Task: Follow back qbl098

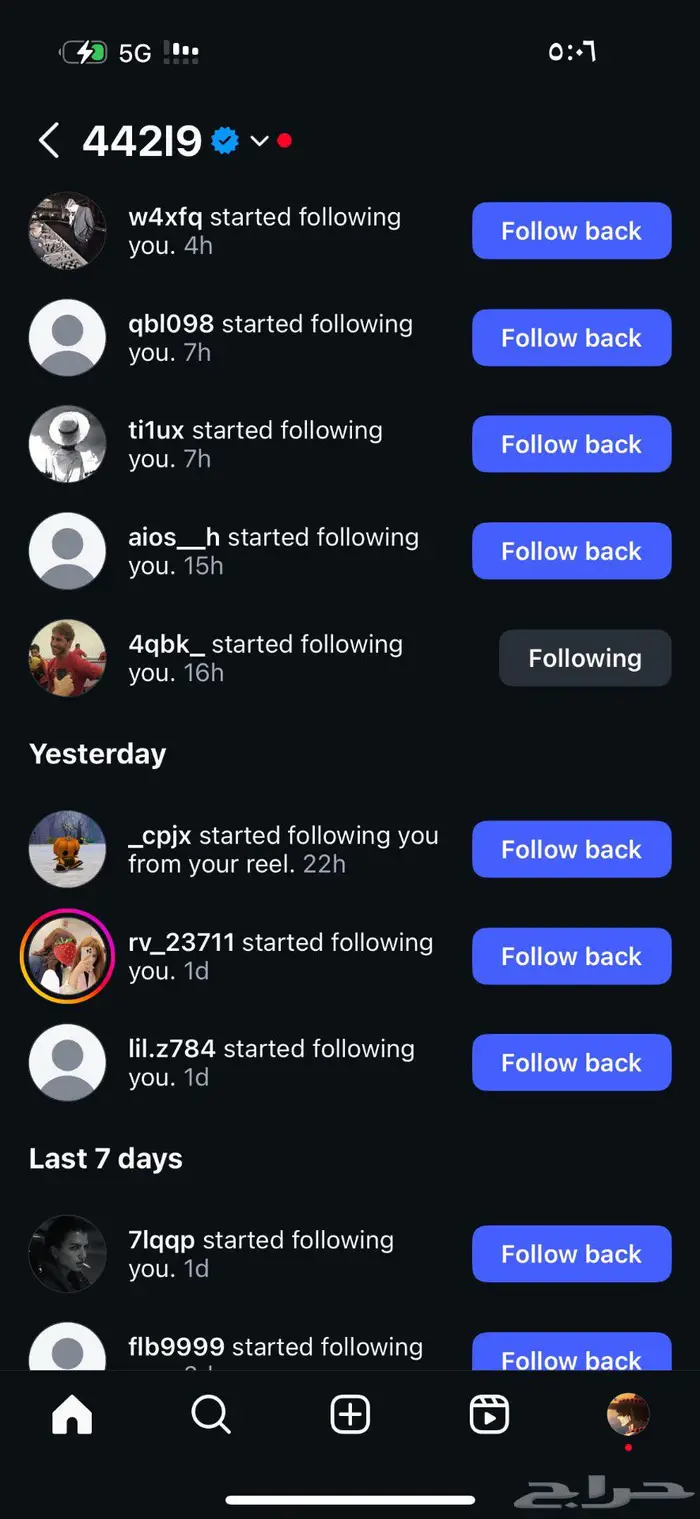Action: [571, 338]
